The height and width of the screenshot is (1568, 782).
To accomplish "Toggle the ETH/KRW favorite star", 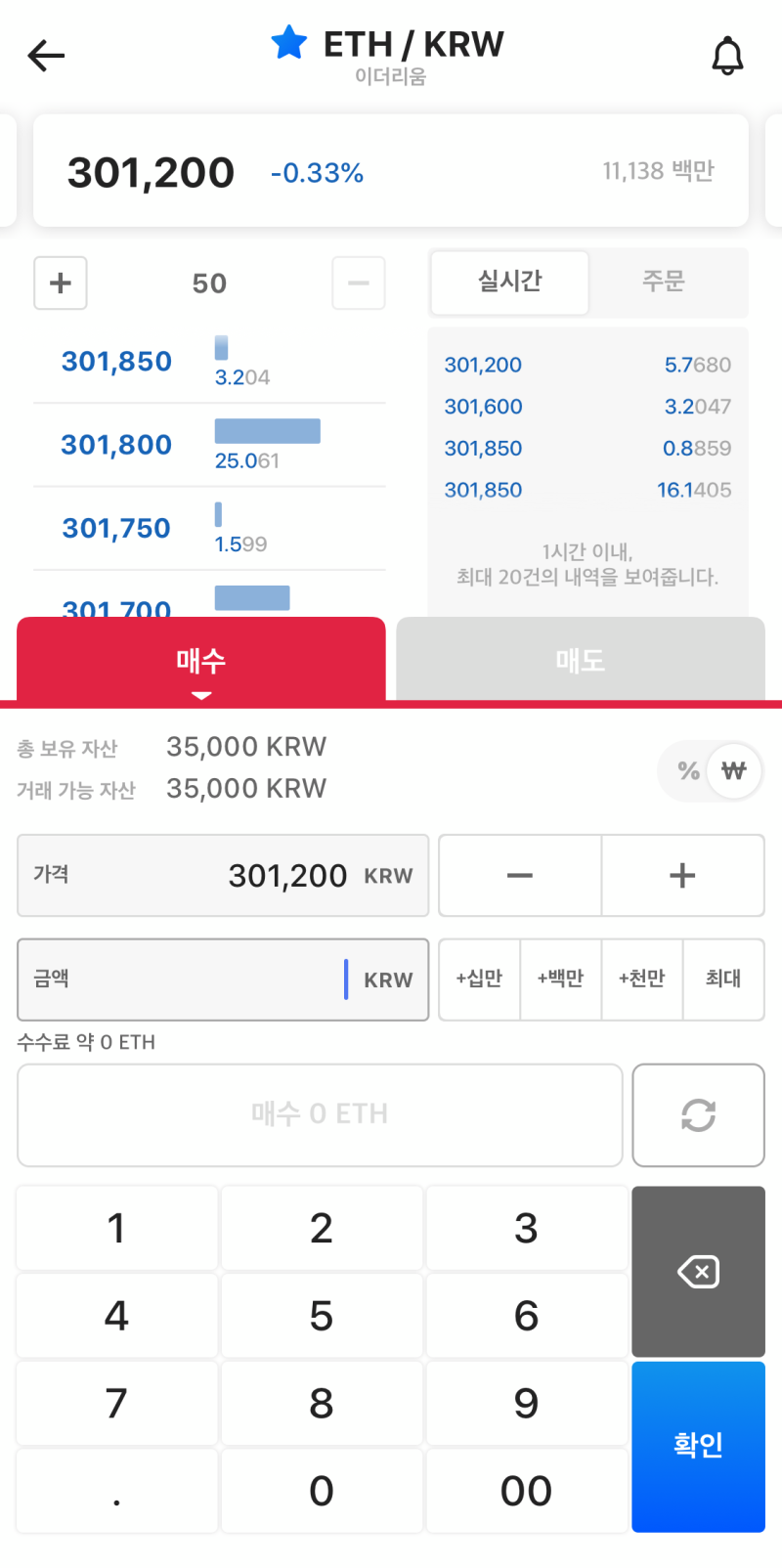I will [288, 43].
